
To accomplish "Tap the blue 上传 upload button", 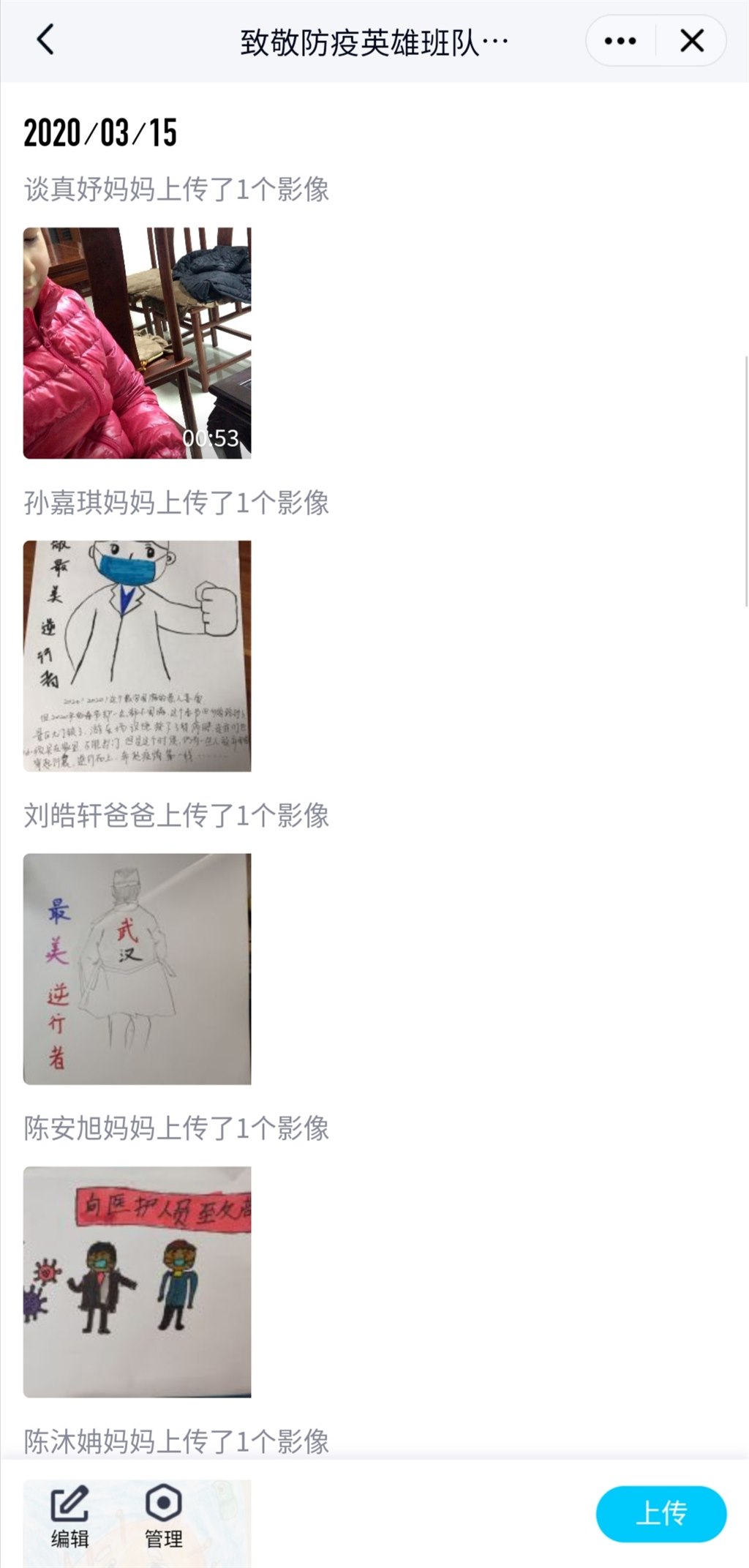I will tap(660, 1513).
